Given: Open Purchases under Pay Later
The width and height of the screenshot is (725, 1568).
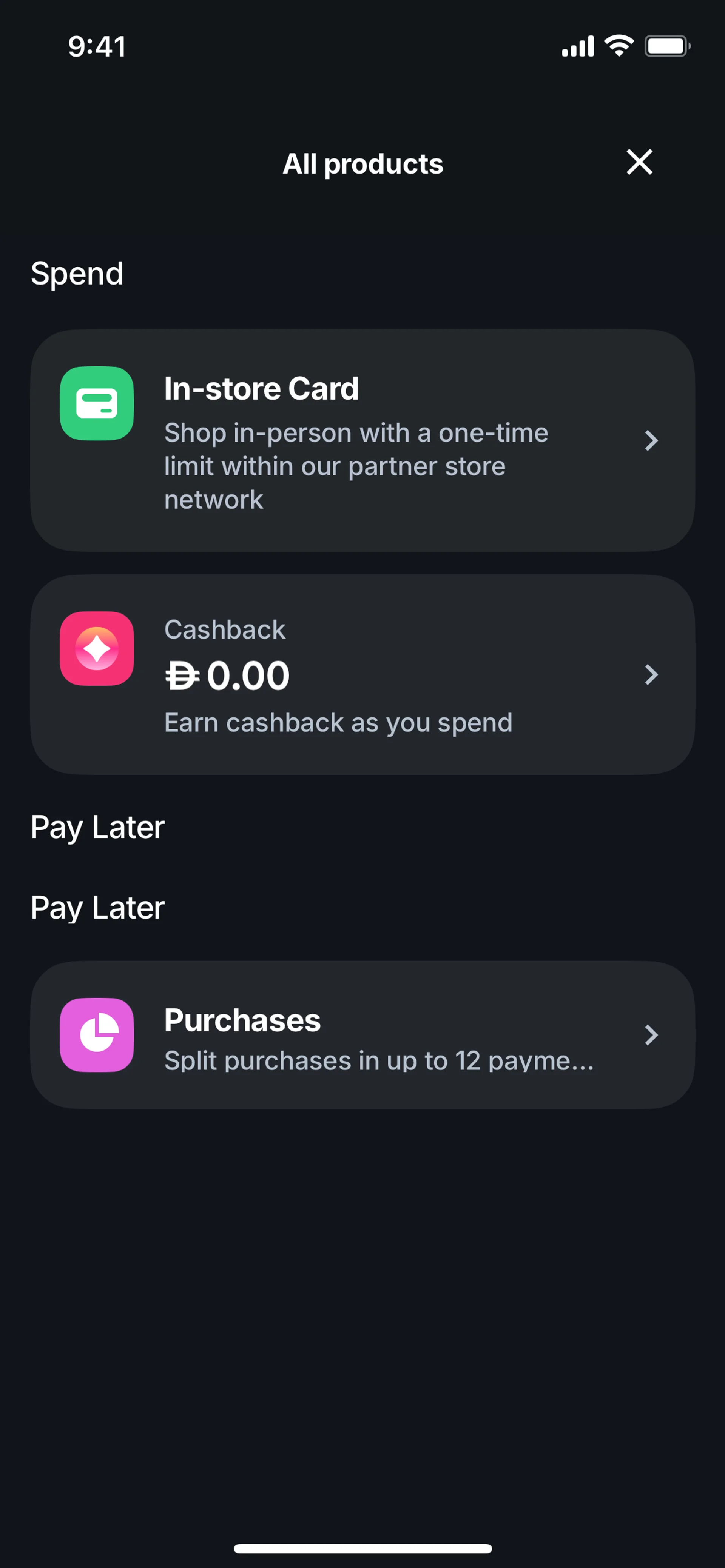Looking at the screenshot, I should pyautogui.click(x=362, y=1035).
